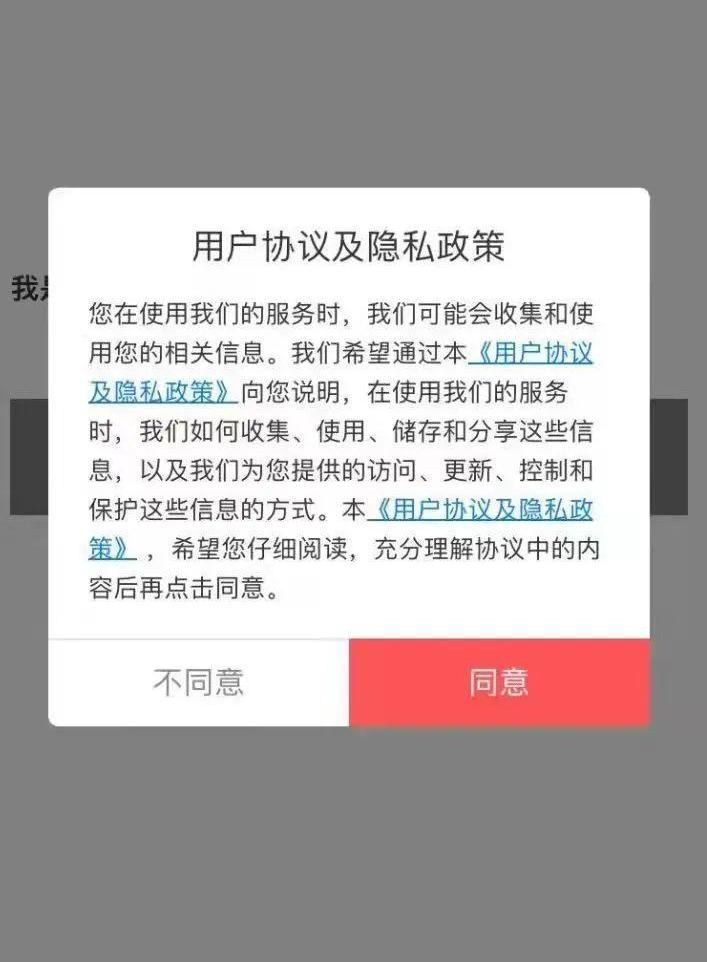Open the first 《用户协议及隐私政策》 link

coord(530,354)
